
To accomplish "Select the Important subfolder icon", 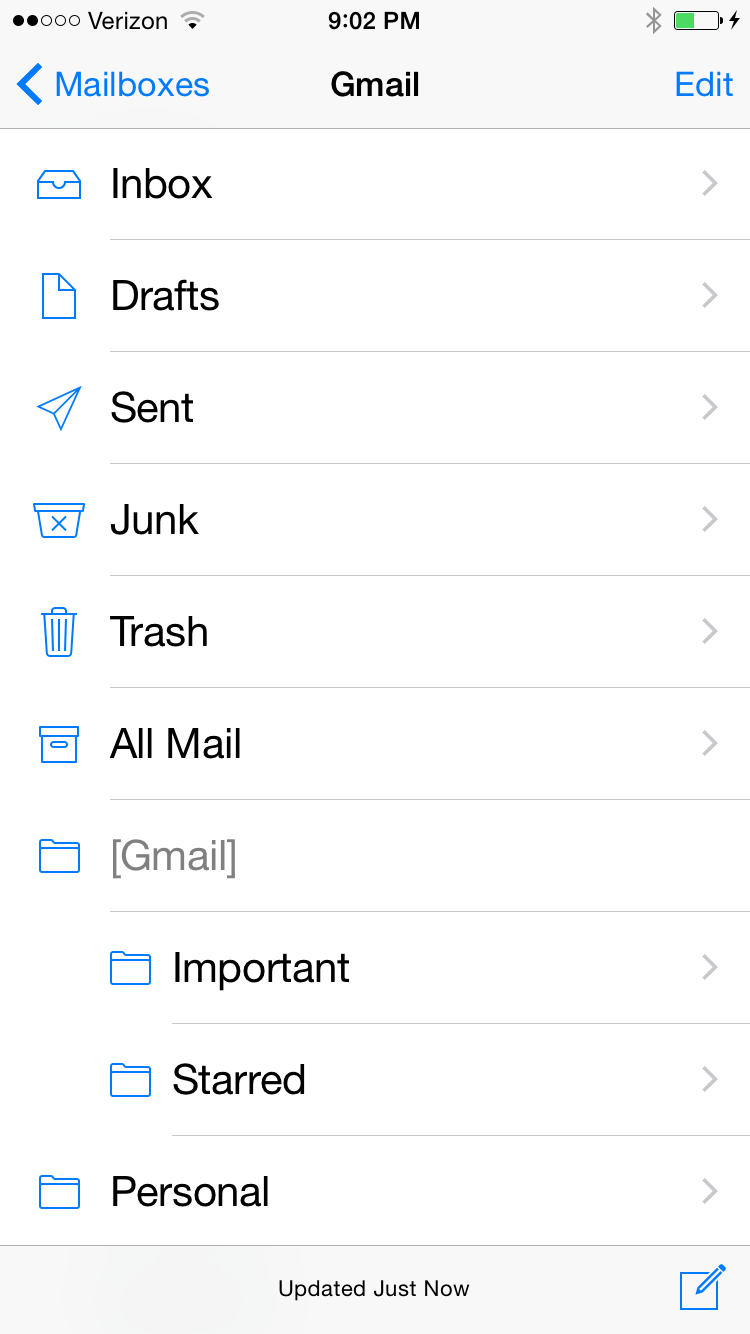I will tap(129, 968).
